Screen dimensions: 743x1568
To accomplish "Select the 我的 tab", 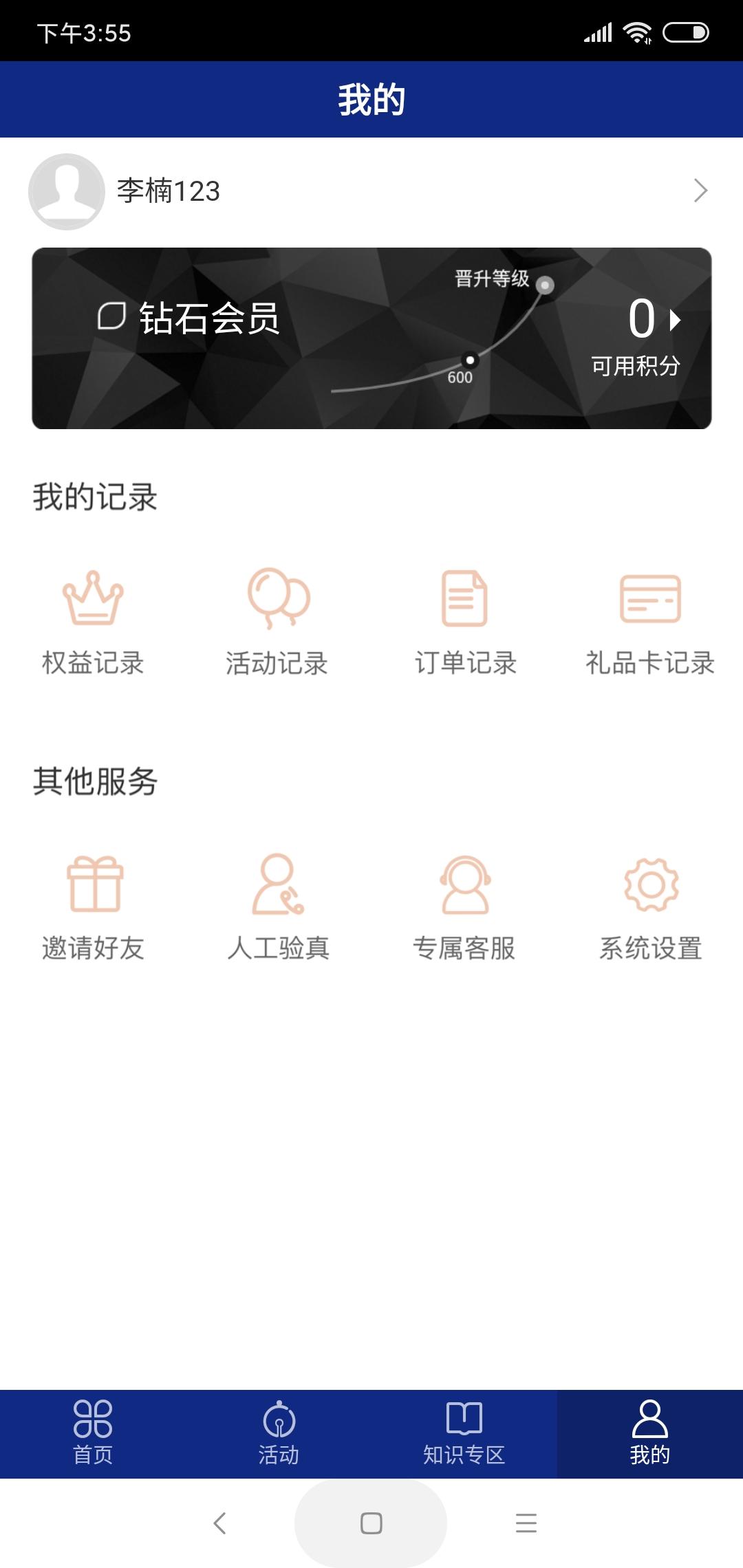I will 650,1433.
